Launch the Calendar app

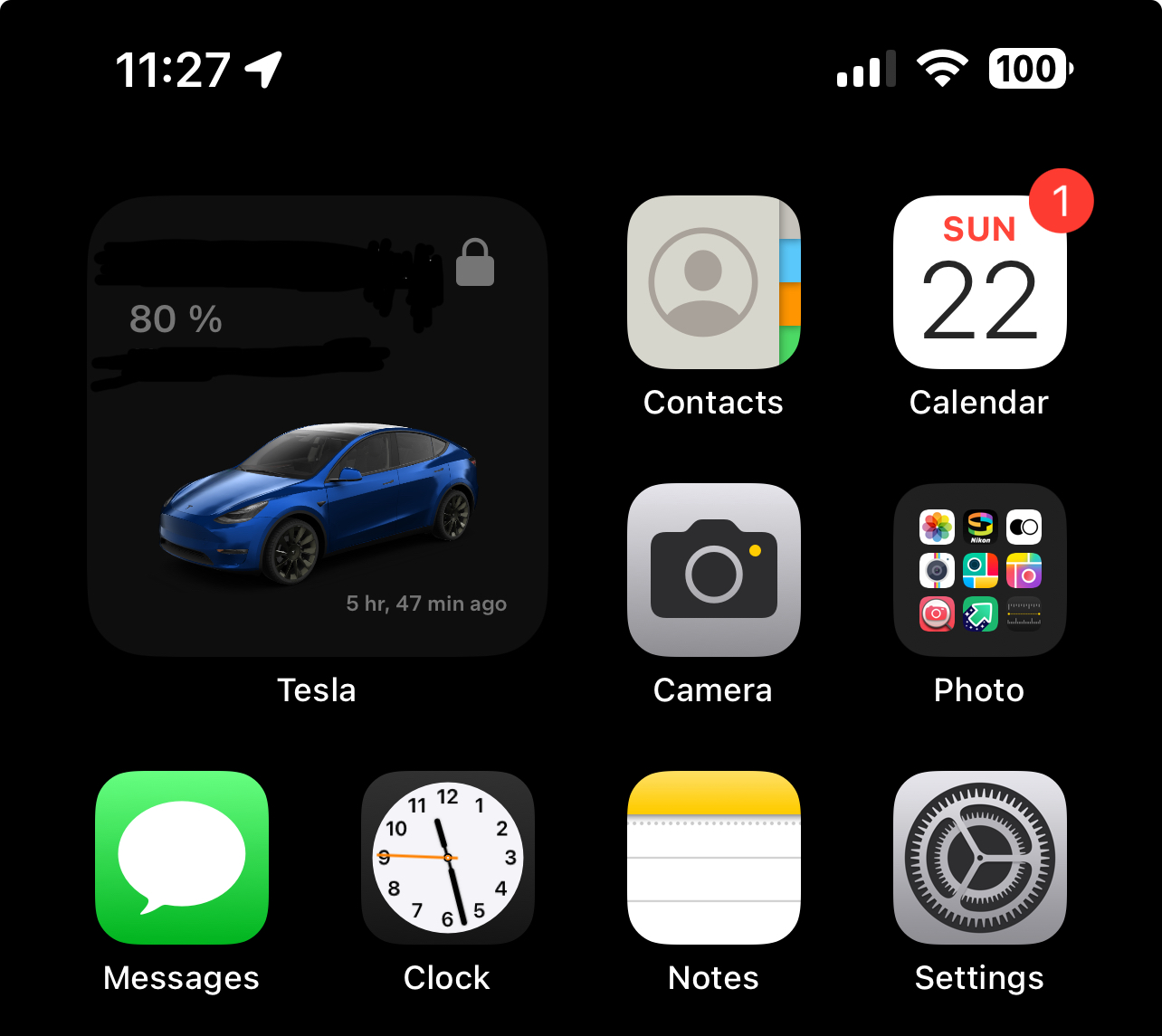pyautogui.click(x=979, y=282)
